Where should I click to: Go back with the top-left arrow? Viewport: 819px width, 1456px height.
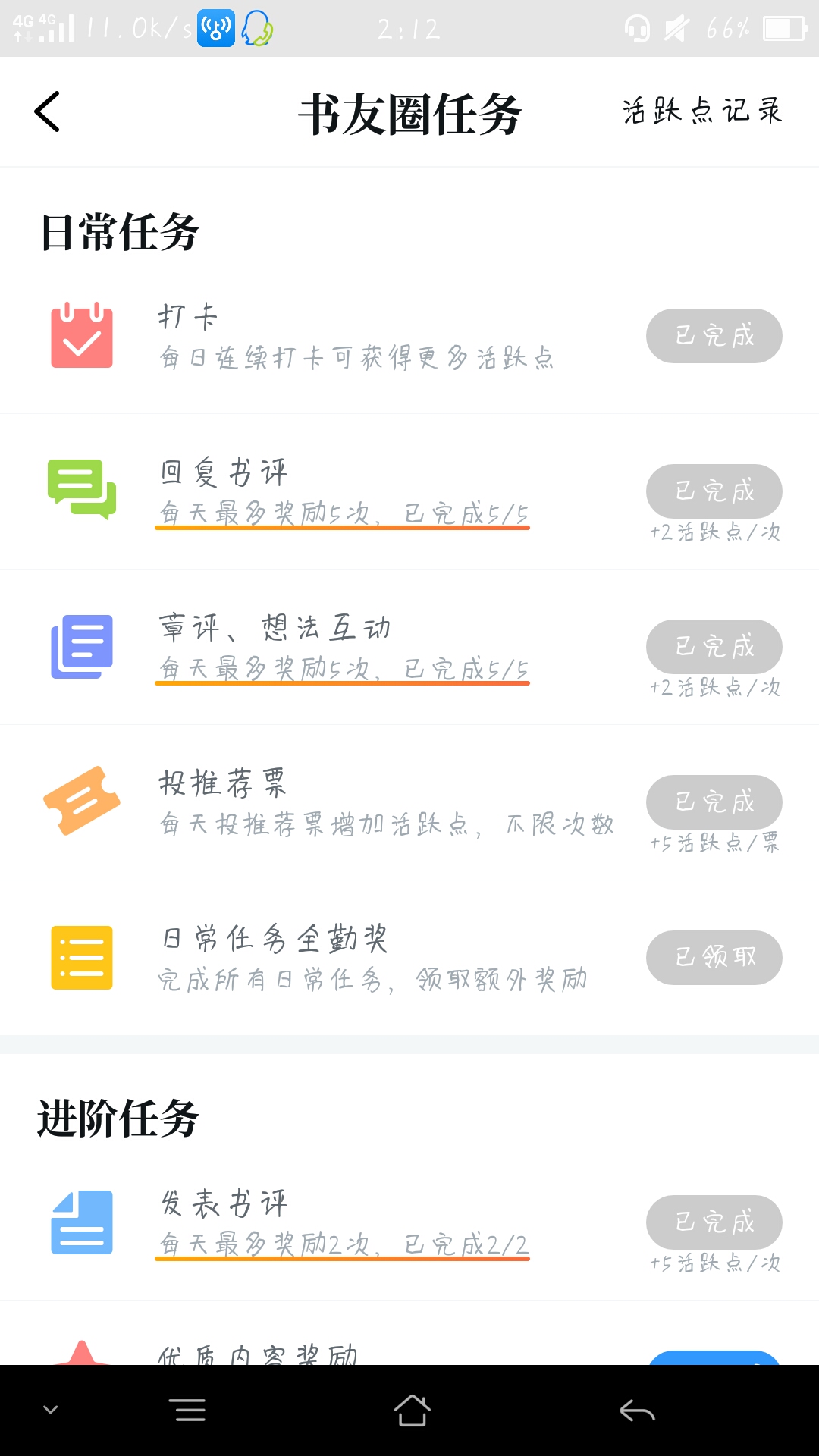click(x=47, y=111)
